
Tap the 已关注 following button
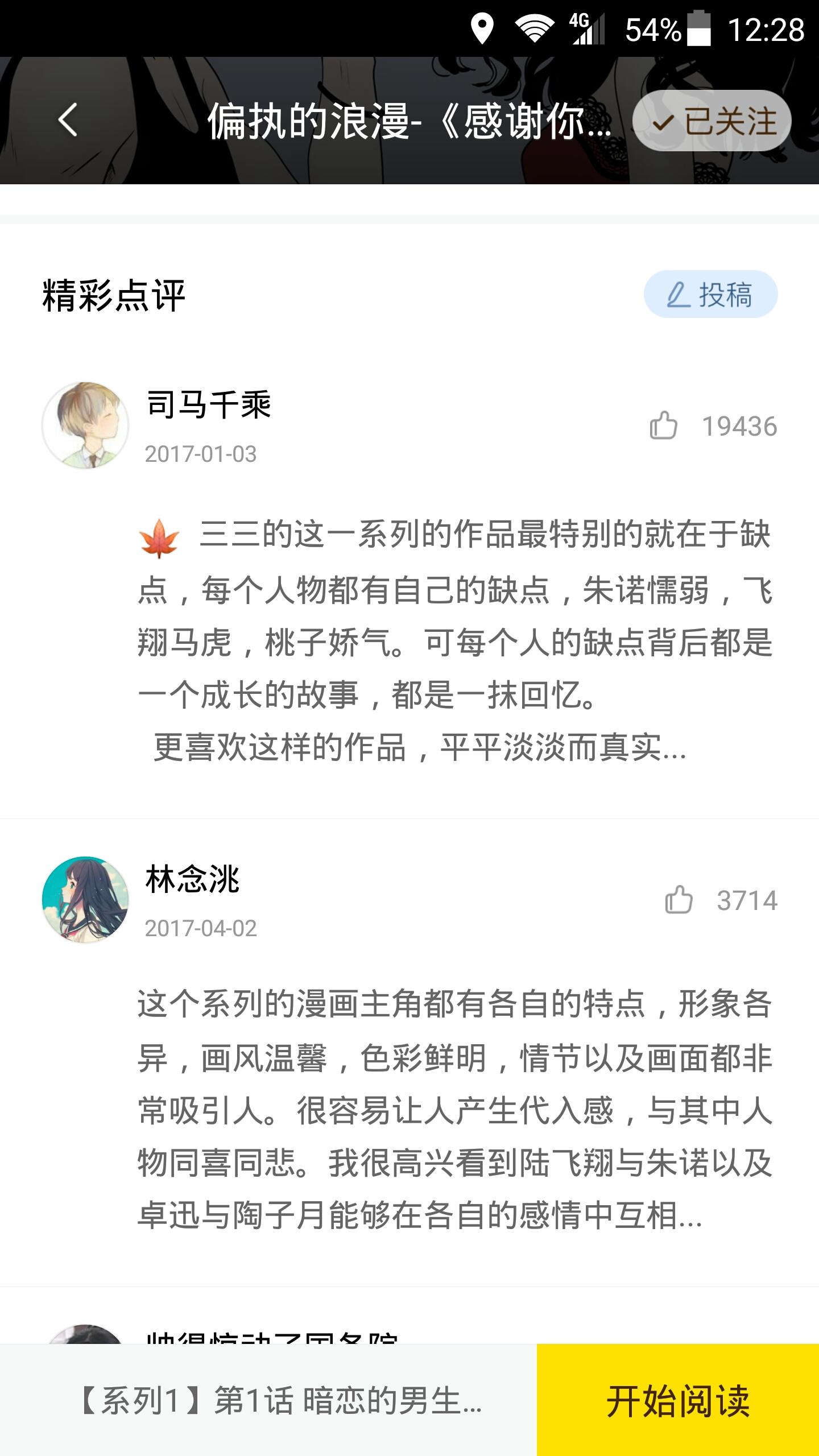[712, 121]
